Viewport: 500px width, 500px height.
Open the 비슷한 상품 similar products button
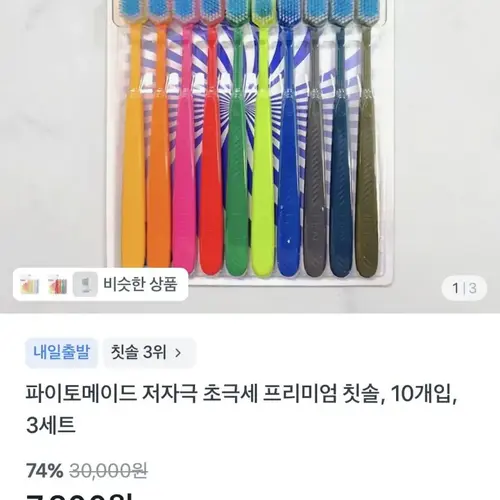[100, 284]
